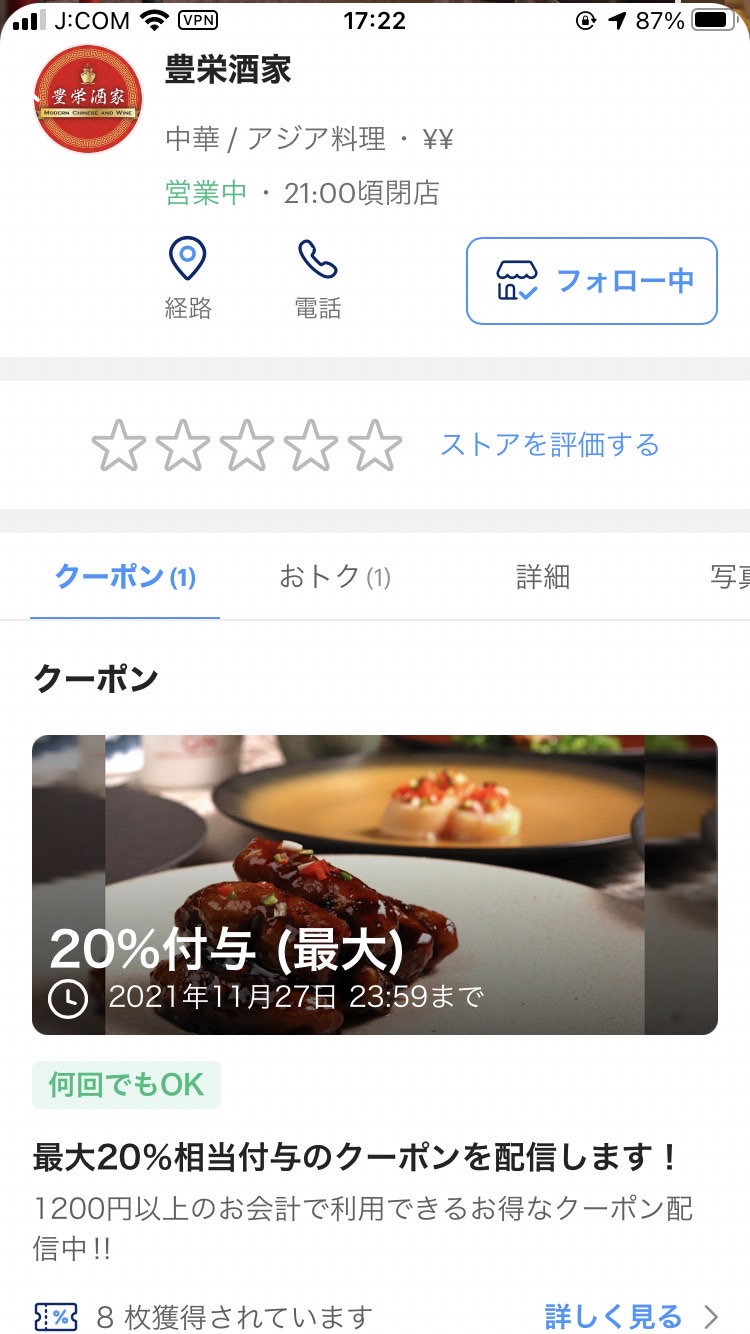Tap the フォロー中 follow button

[592, 281]
